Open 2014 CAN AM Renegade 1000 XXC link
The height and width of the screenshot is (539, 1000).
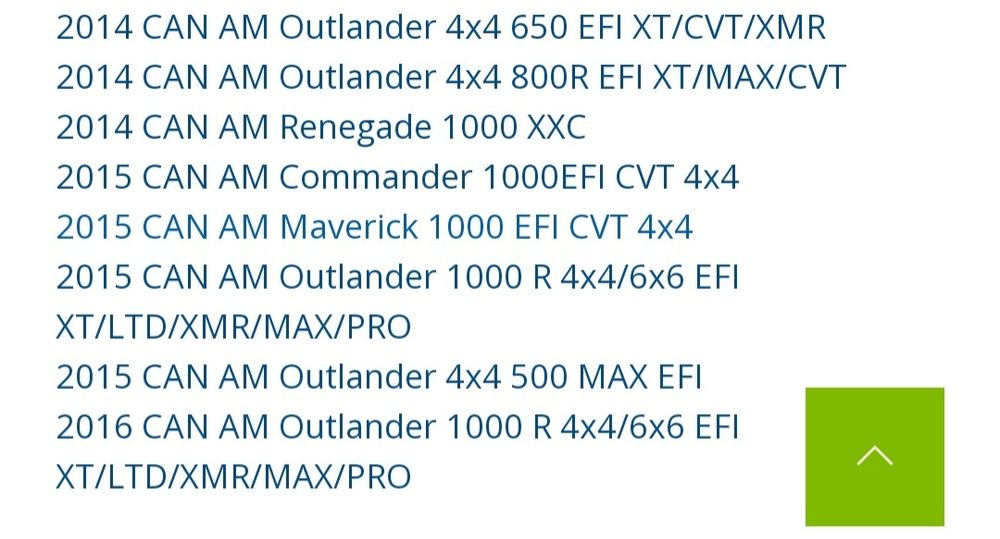tap(320, 127)
